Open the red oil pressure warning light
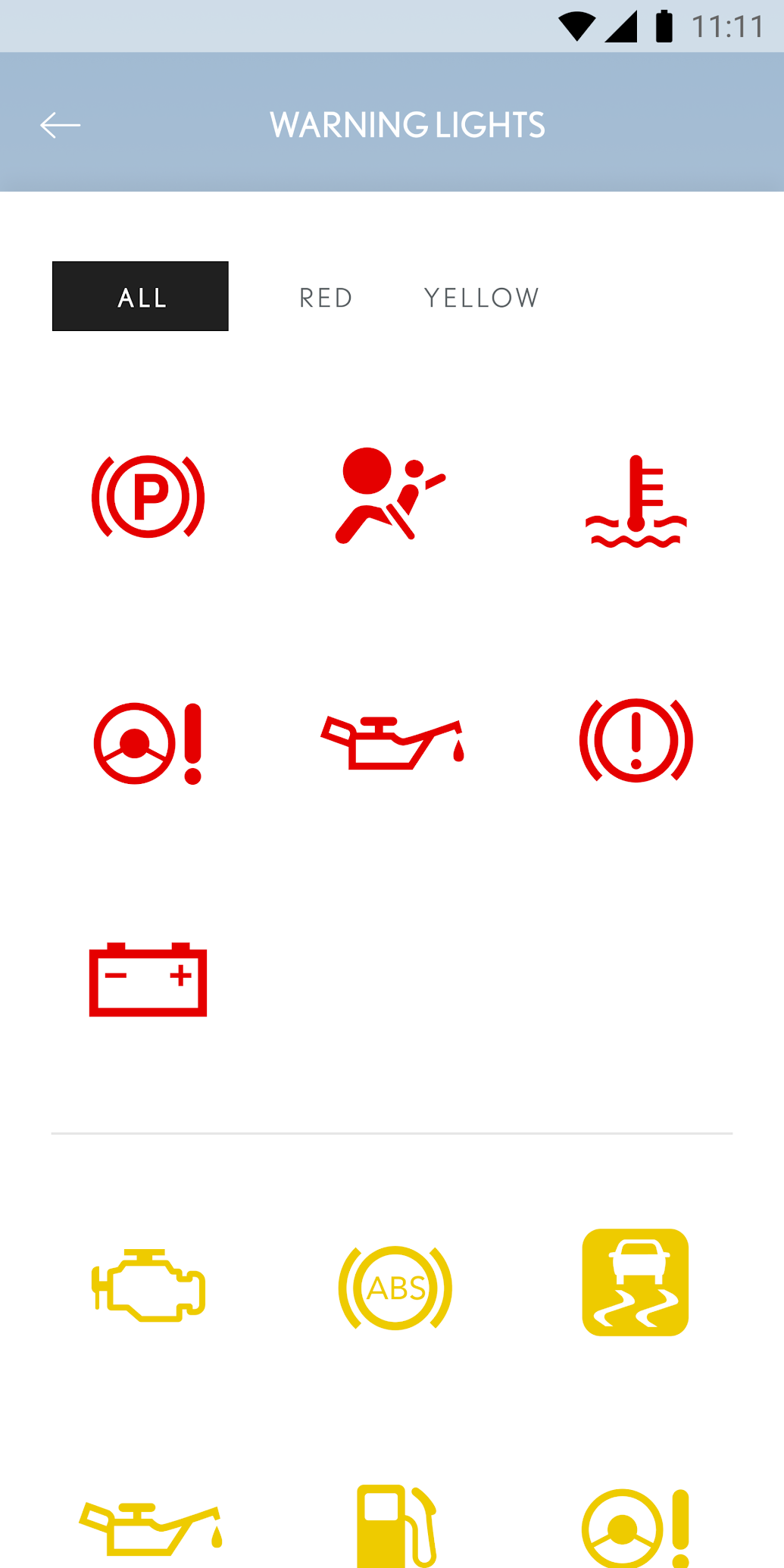The image size is (784, 1568). coord(392,742)
